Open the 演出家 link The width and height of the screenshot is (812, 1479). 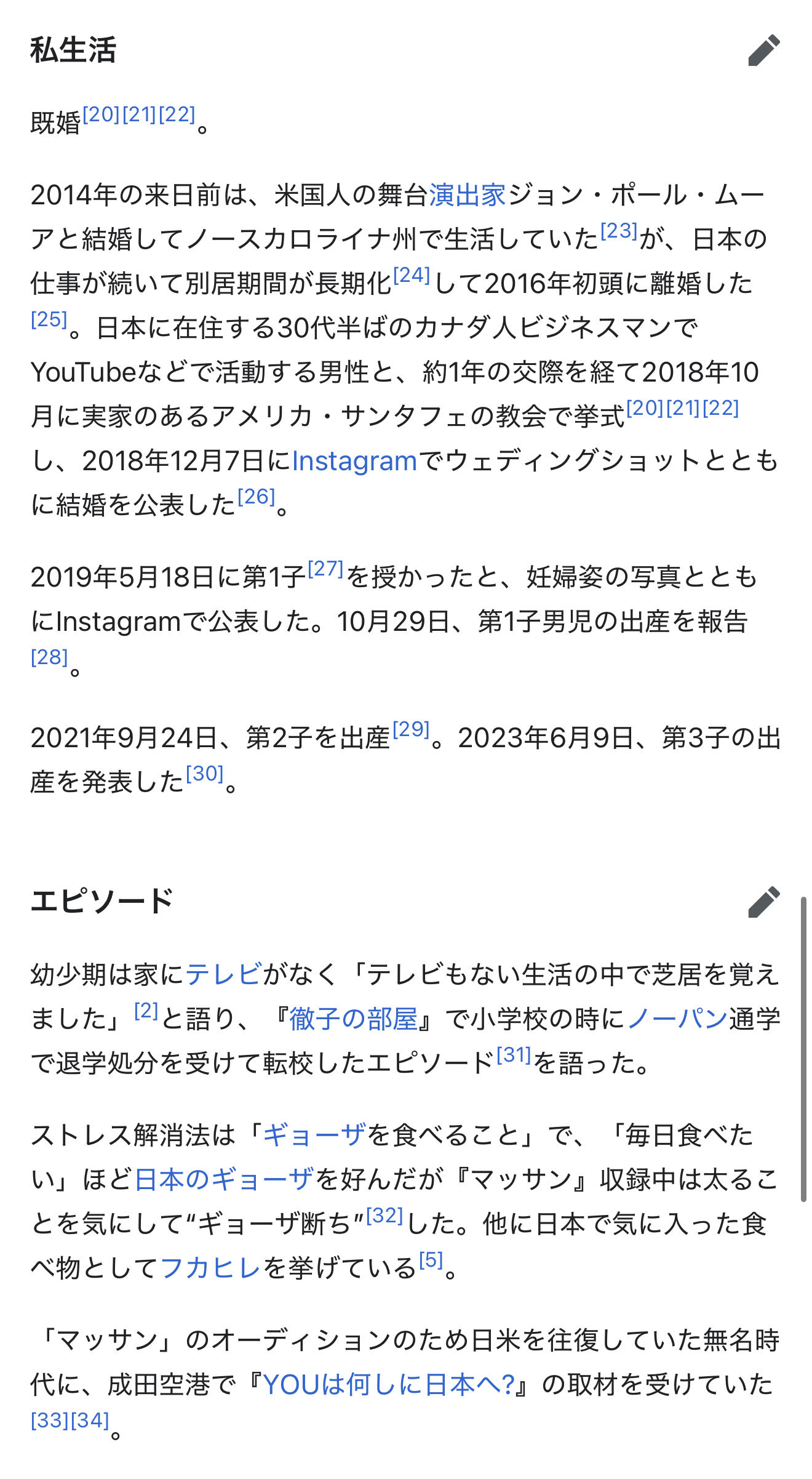coord(468,195)
